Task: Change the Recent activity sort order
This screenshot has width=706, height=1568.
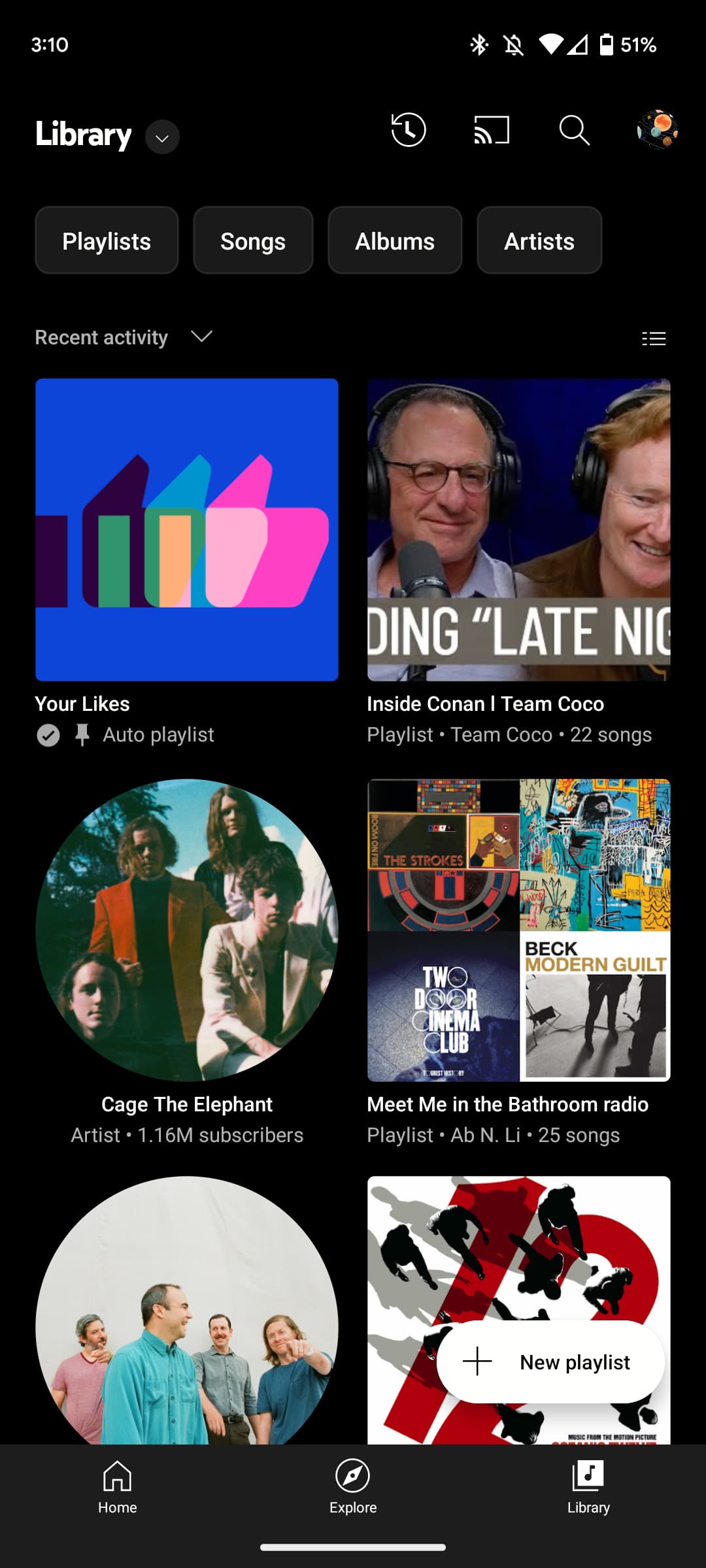Action: click(124, 337)
